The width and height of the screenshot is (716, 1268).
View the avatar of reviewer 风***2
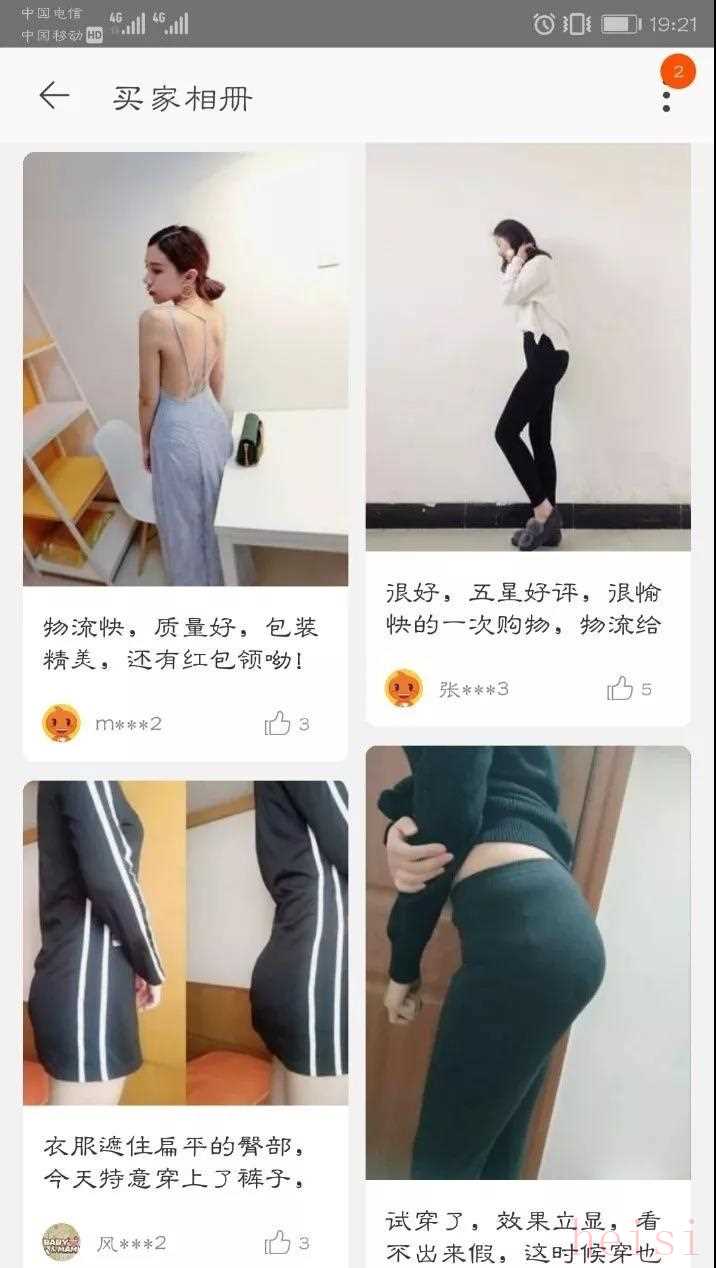[x=61, y=1242]
